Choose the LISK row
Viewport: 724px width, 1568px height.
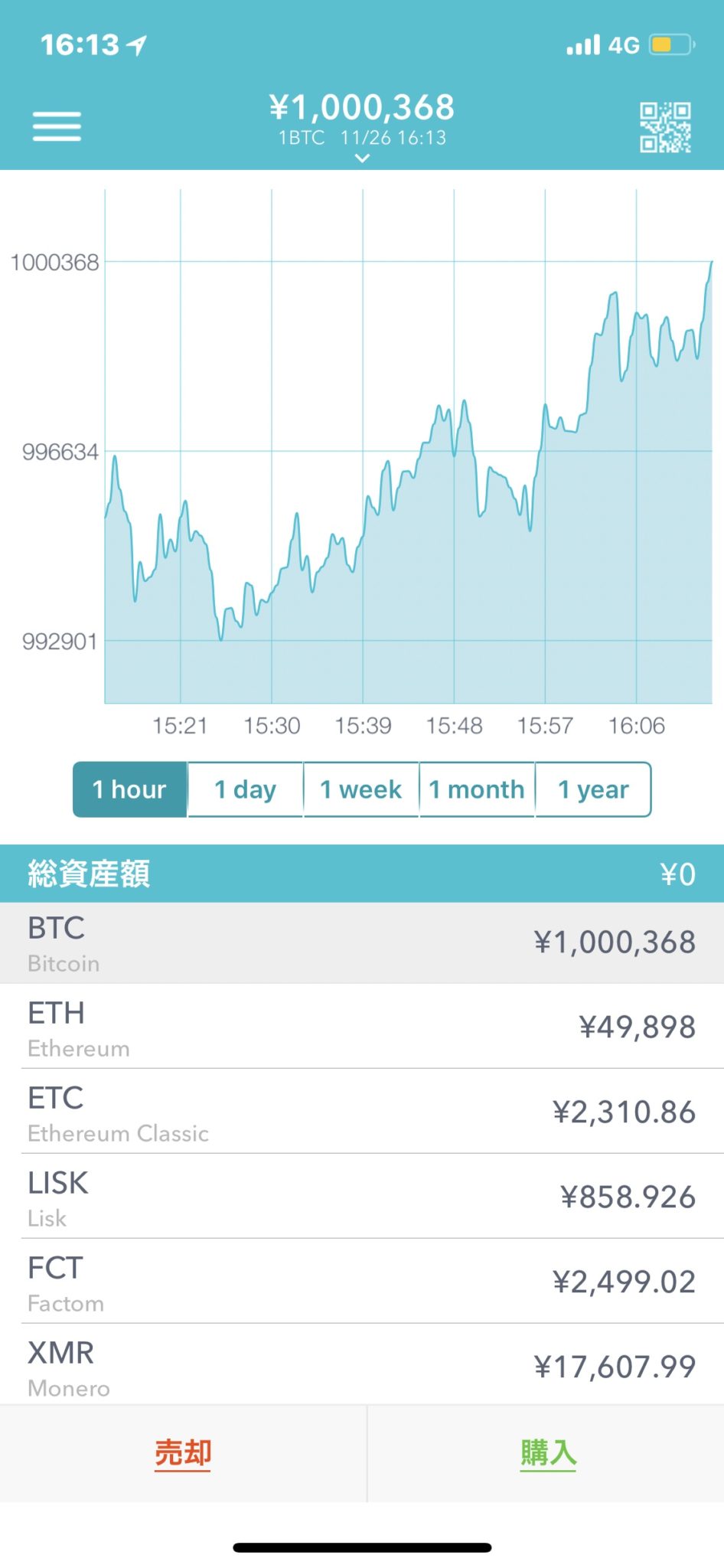point(362,1197)
